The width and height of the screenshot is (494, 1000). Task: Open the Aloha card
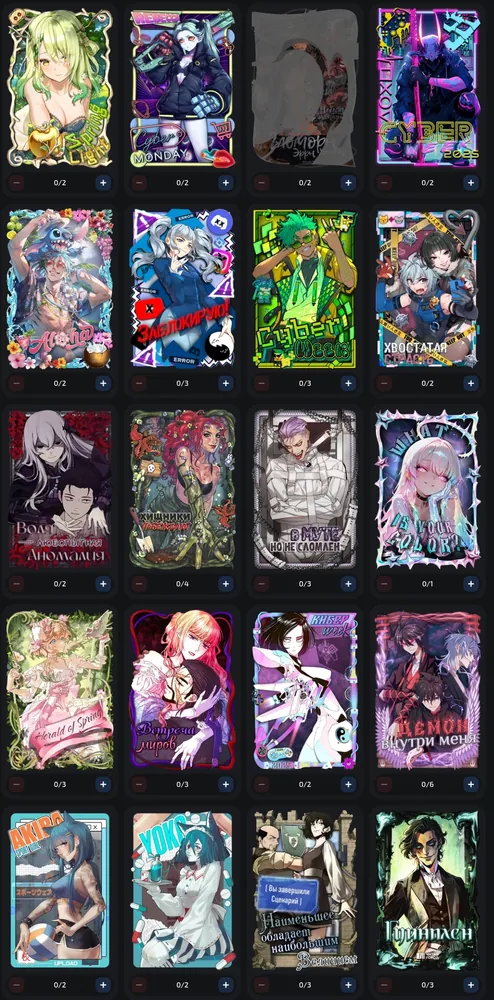pos(59,288)
